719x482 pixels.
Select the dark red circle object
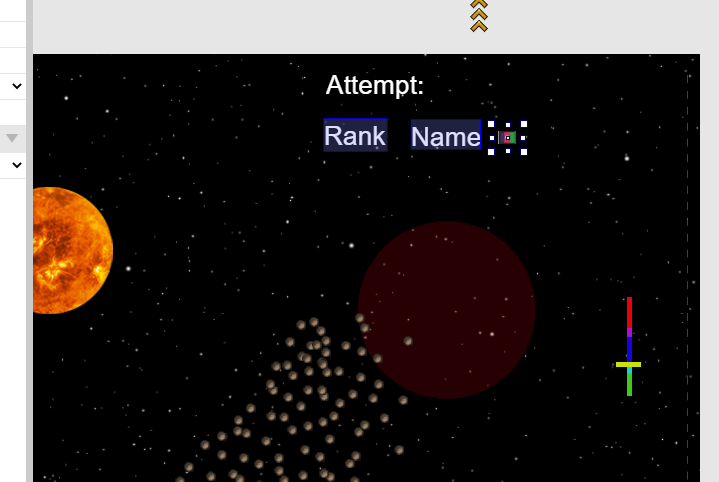coord(447,310)
